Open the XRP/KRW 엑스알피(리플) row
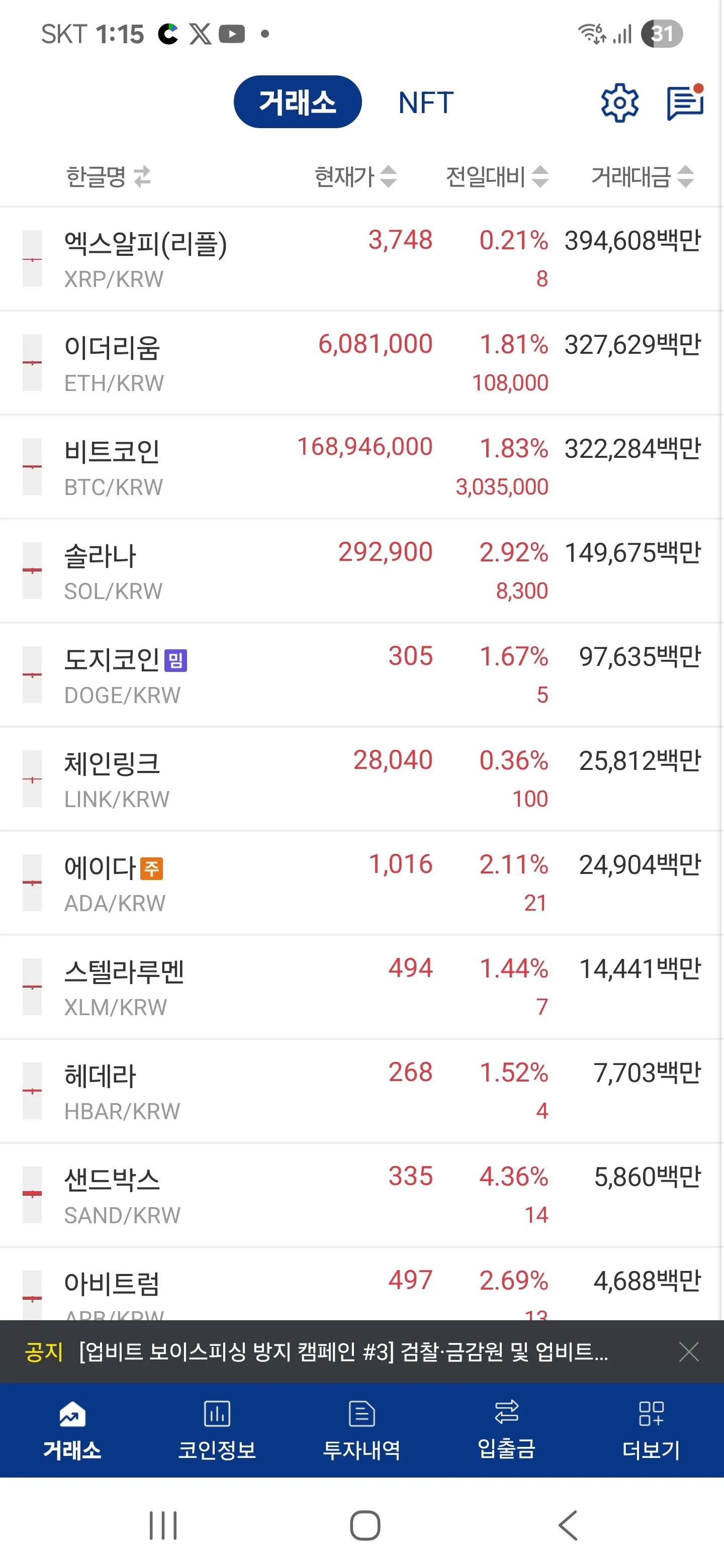Viewport: 724px width, 1568px height. pos(361,259)
